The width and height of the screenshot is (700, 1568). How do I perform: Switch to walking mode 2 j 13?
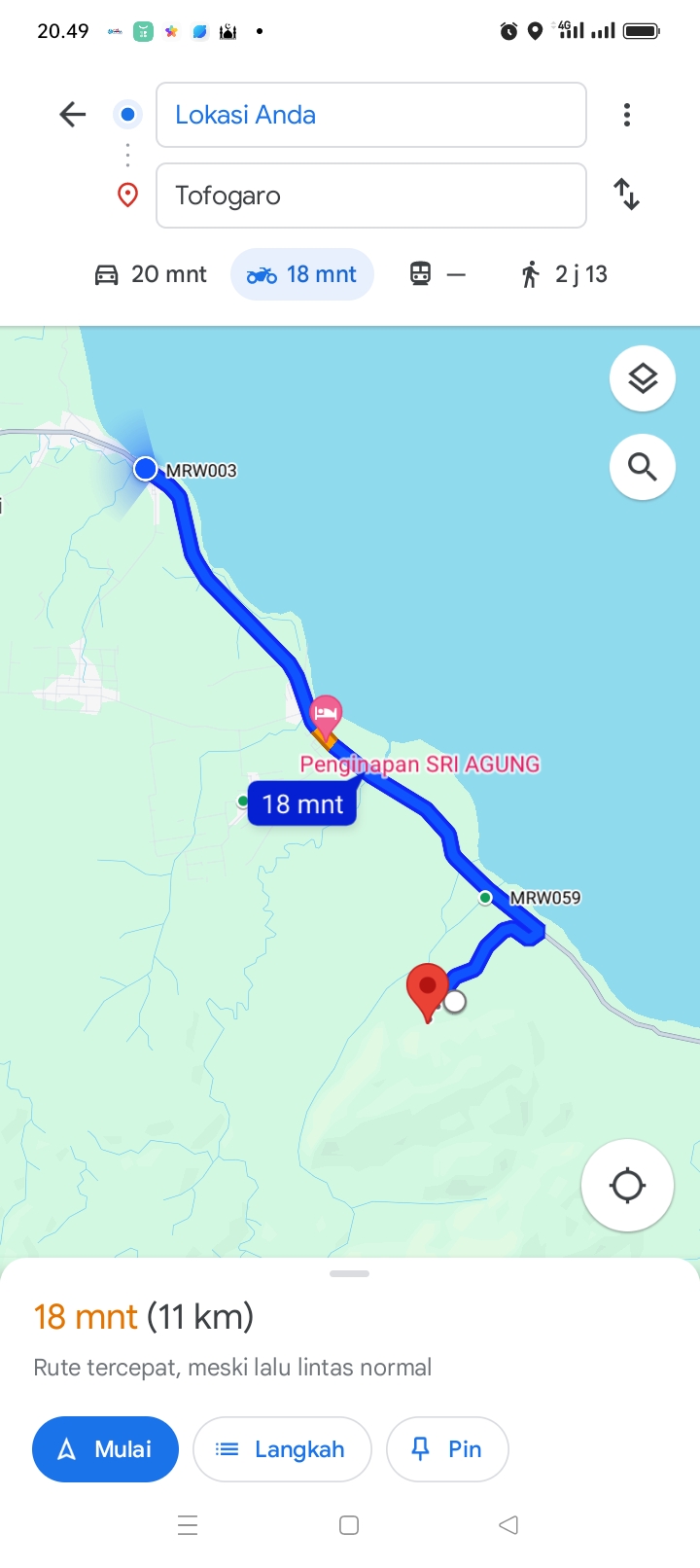coord(564,274)
